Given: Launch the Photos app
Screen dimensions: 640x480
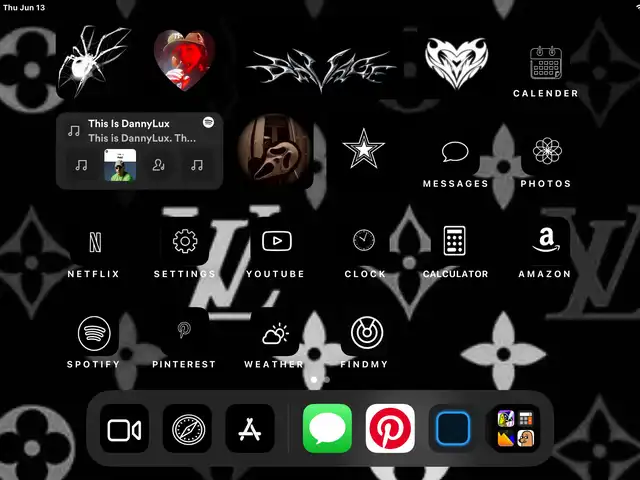Looking at the screenshot, I should [x=546, y=152].
